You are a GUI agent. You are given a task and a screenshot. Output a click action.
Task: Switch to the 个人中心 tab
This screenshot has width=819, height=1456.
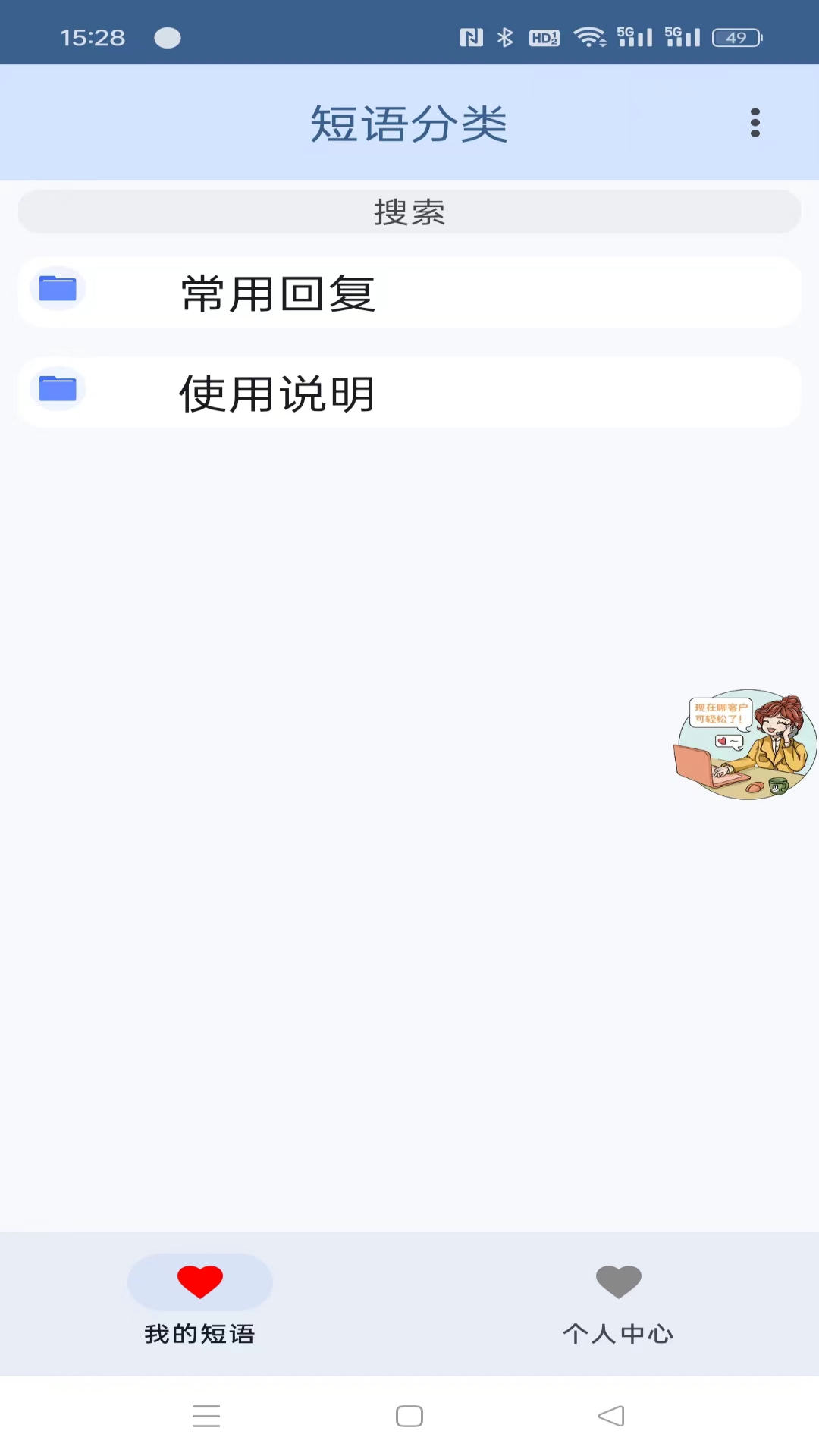(619, 1333)
